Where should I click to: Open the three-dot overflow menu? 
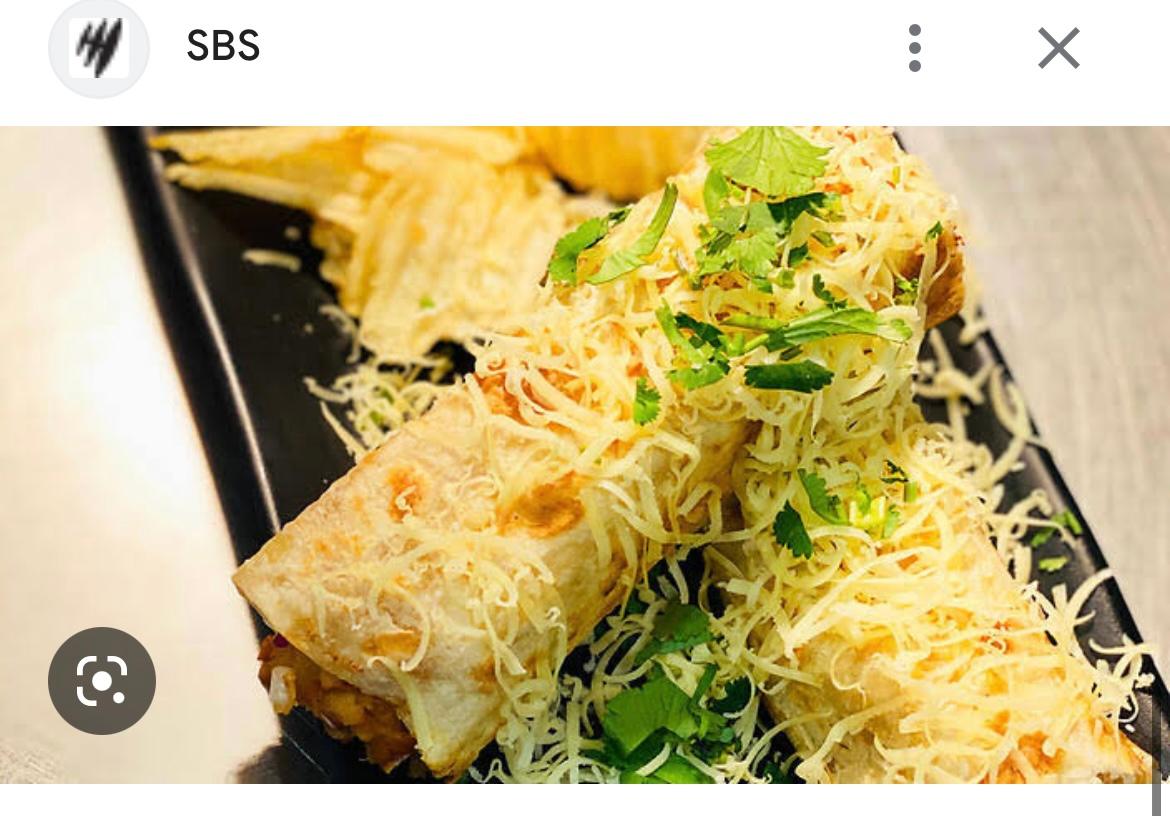click(x=914, y=48)
